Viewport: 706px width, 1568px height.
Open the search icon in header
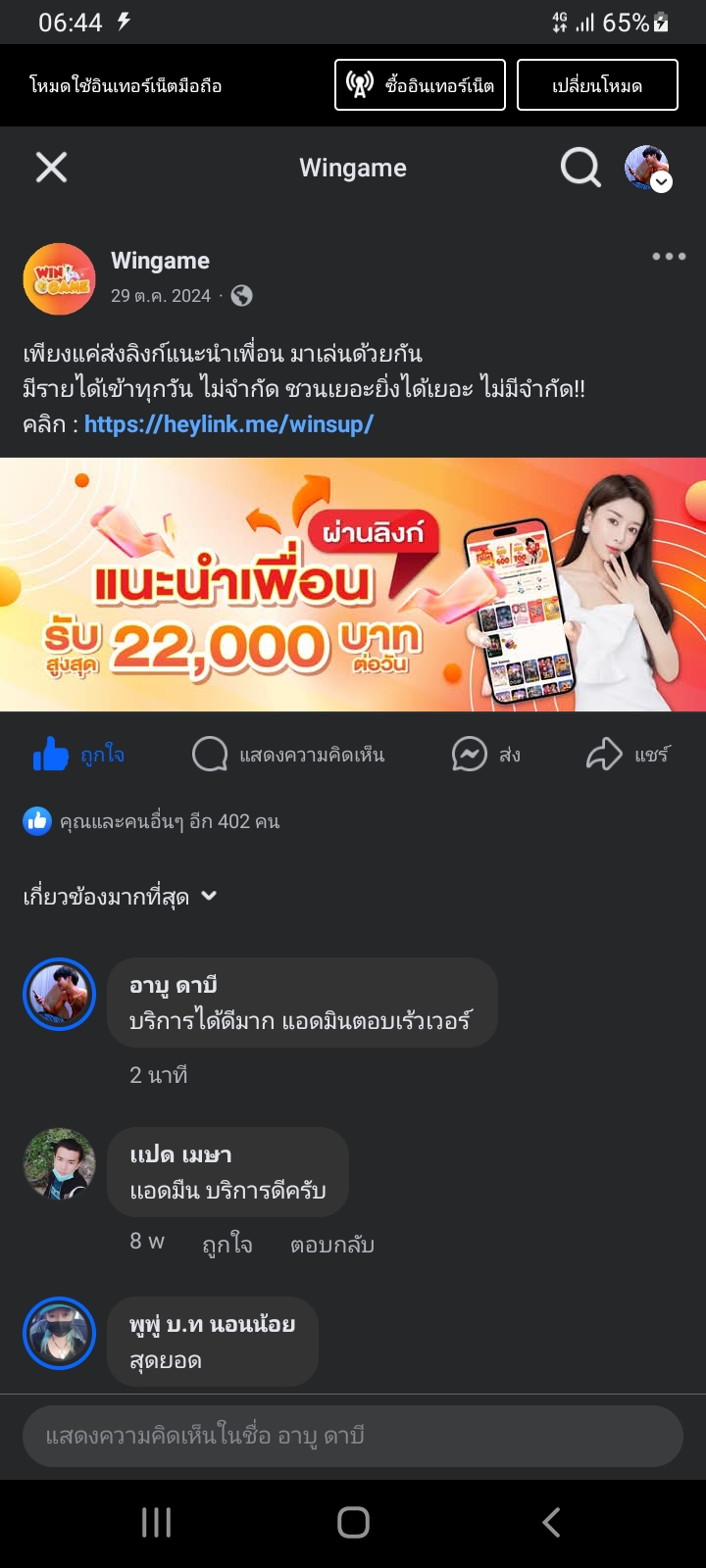click(x=580, y=168)
